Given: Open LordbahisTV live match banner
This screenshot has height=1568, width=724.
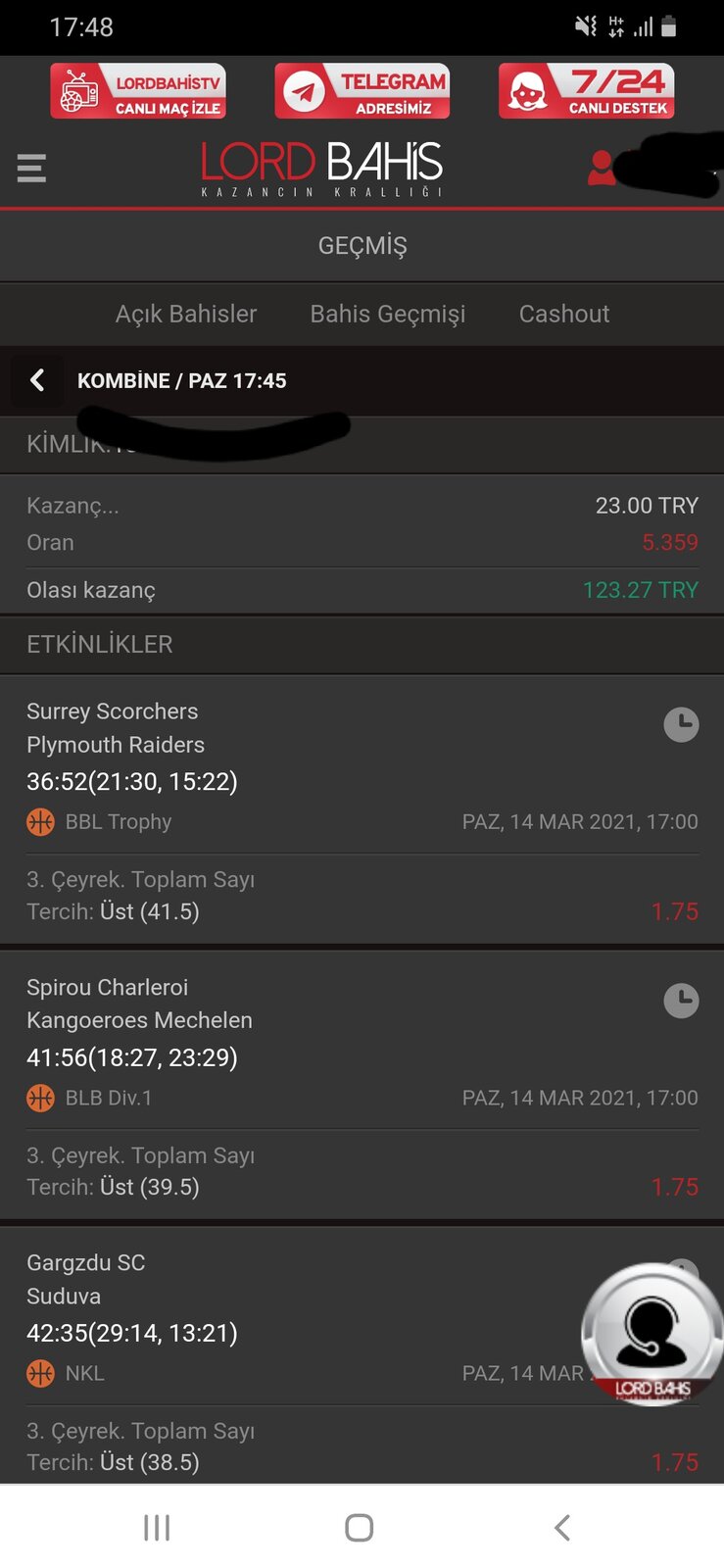Looking at the screenshot, I should click(138, 91).
